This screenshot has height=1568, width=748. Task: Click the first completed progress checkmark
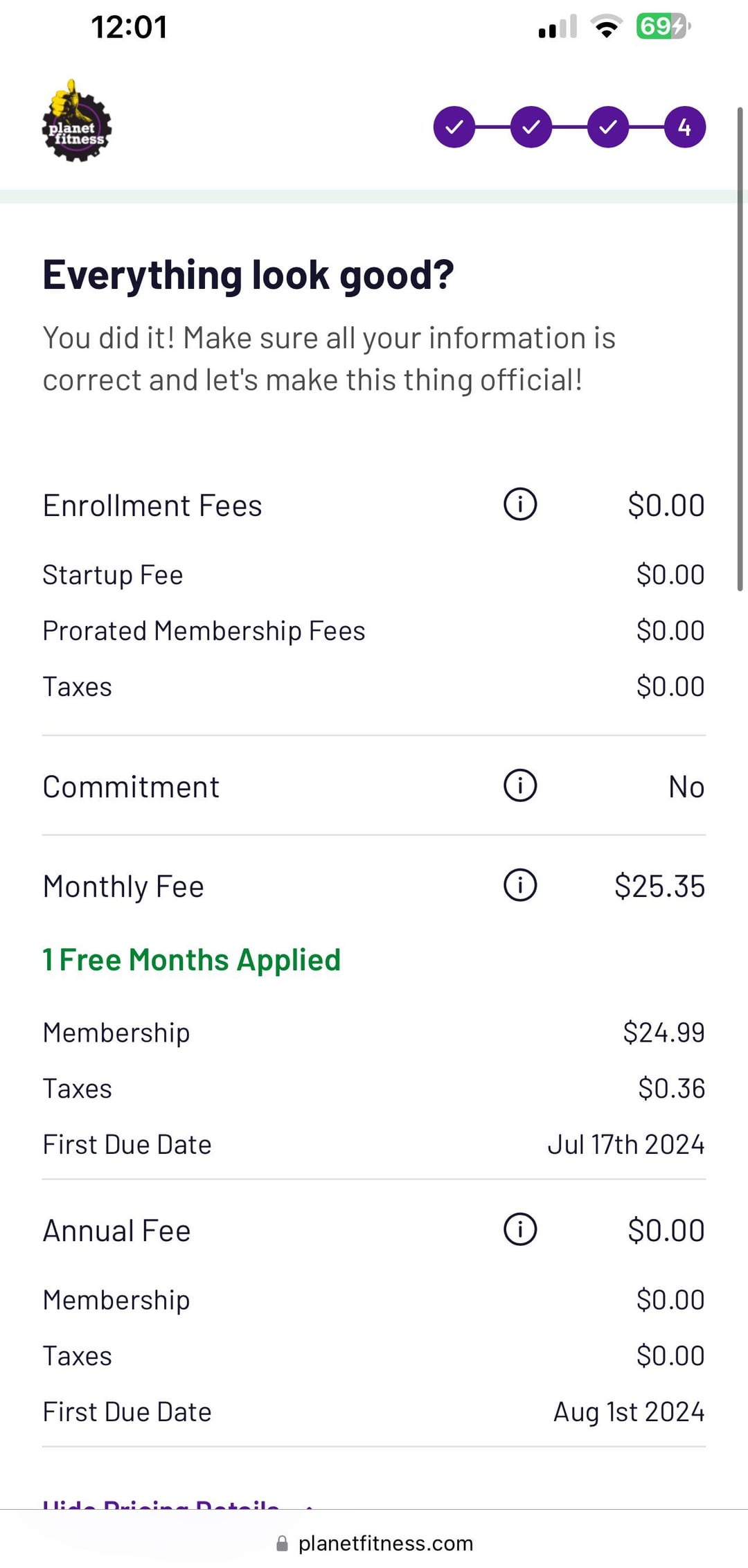pos(454,127)
